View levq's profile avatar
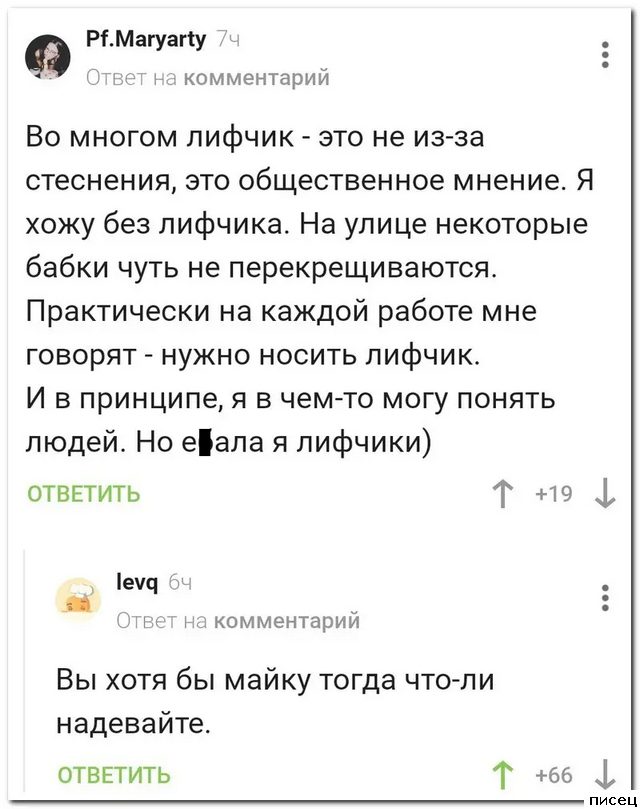640x809 pixels. click(76, 599)
